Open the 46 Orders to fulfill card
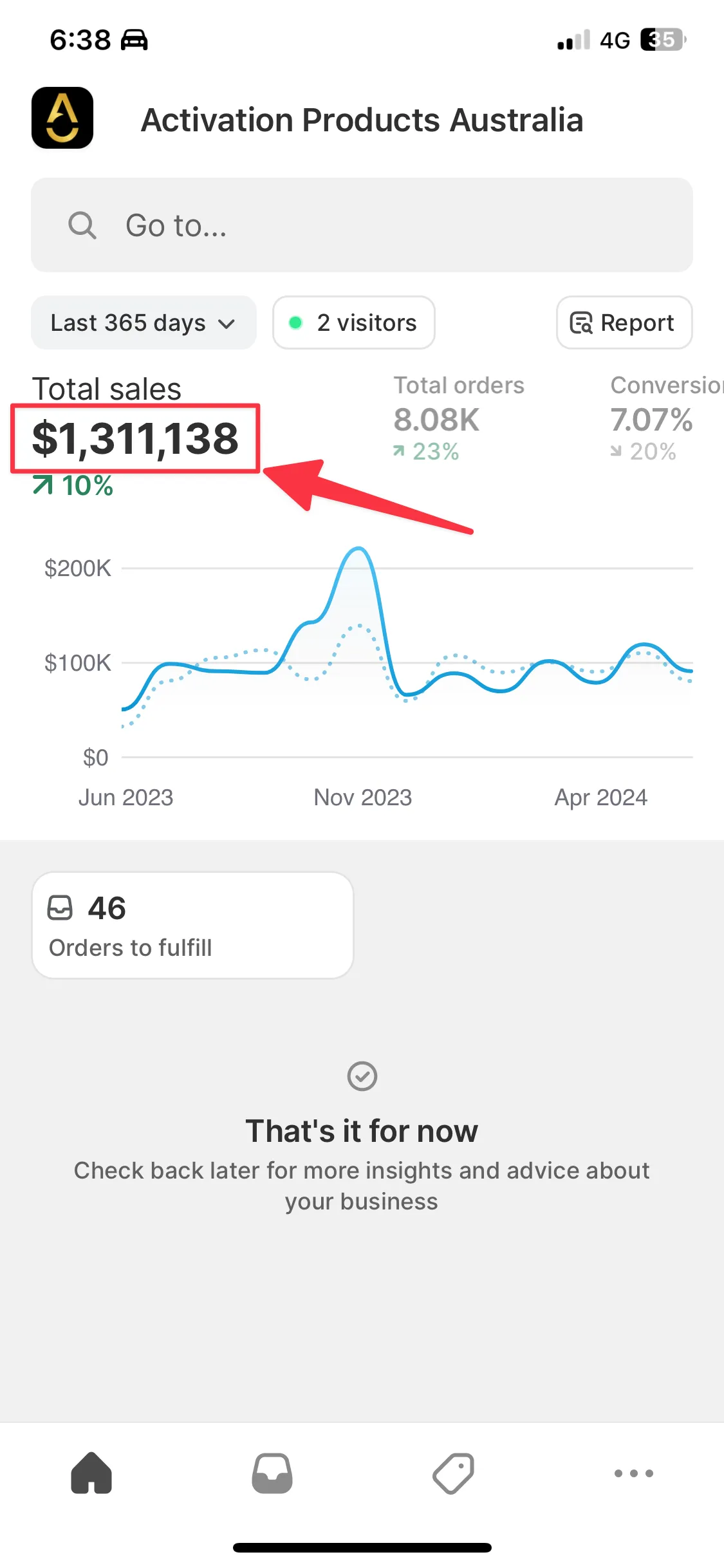 click(x=192, y=926)
